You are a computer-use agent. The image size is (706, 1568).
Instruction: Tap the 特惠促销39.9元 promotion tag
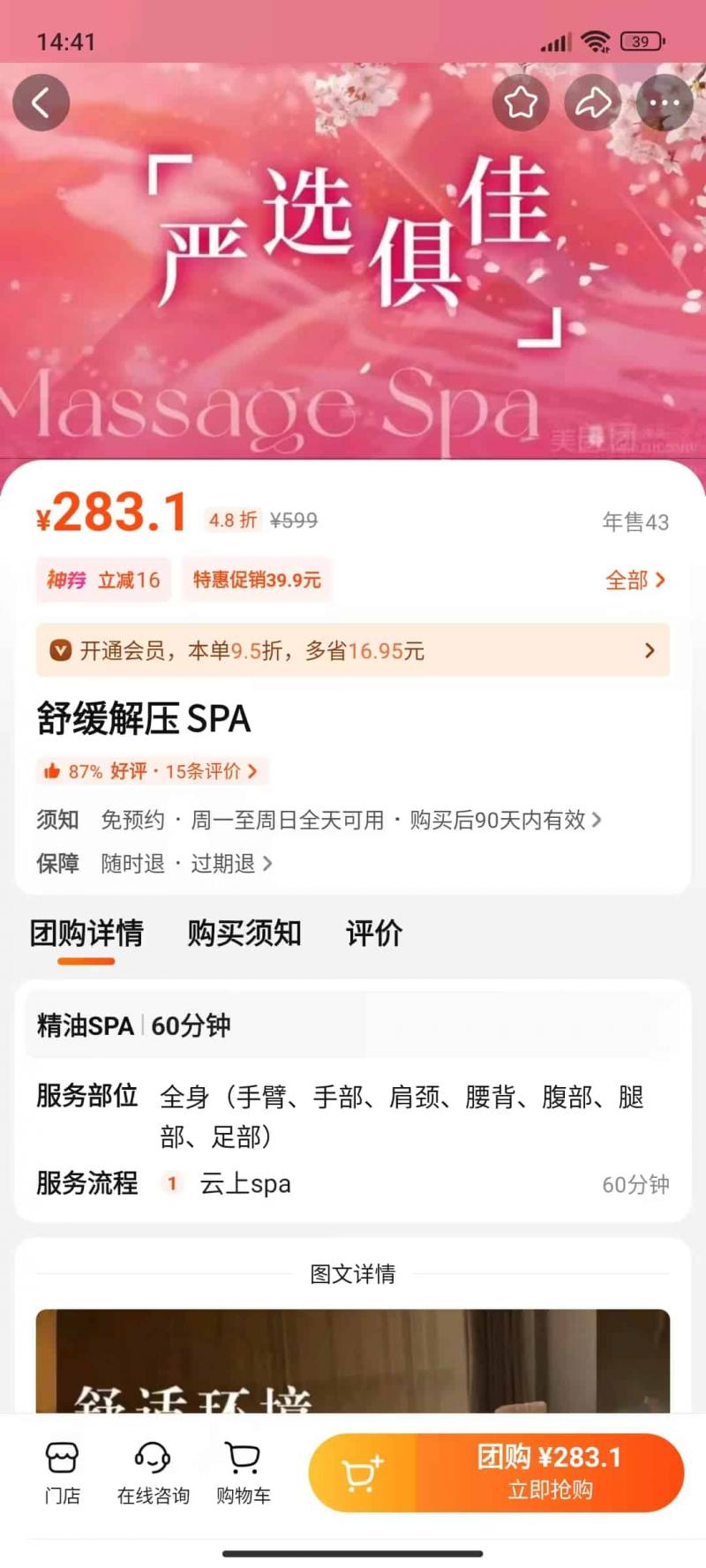point(257,580)
